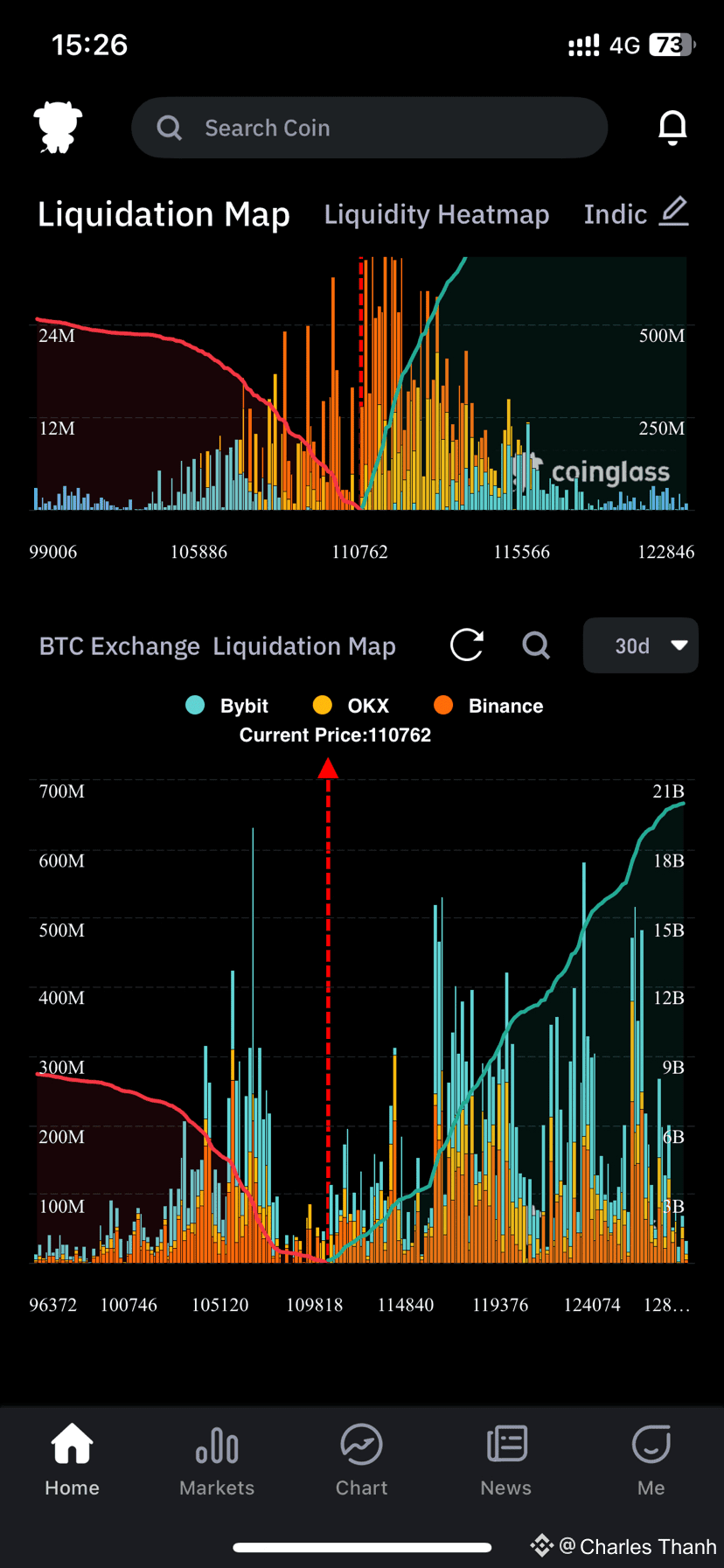724x1568 pixels.
Task: Expand the 30d time range dropdown
Action: click(x=640, y=645)
